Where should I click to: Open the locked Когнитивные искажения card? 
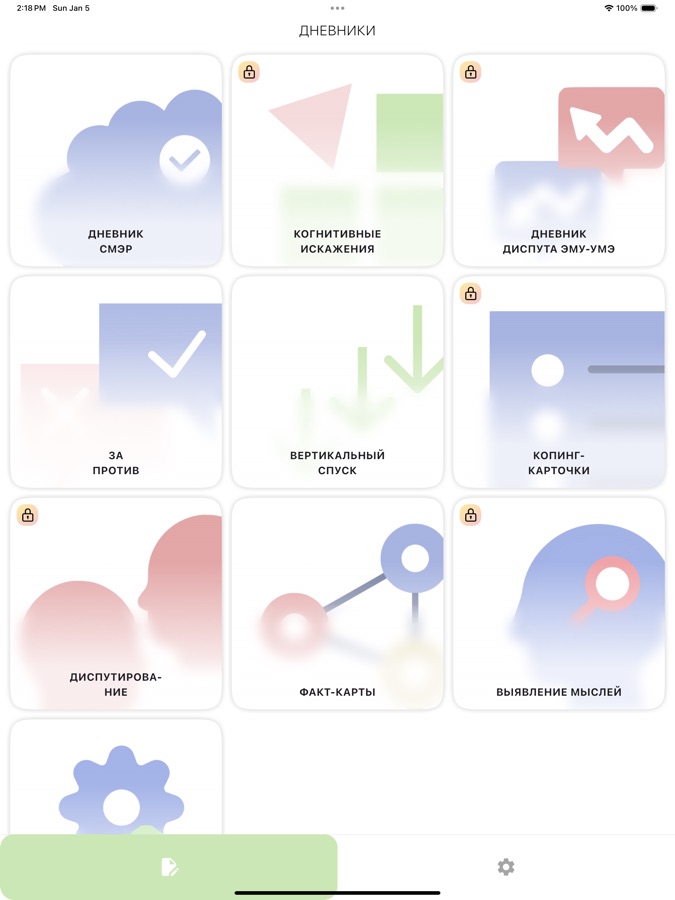337,160
